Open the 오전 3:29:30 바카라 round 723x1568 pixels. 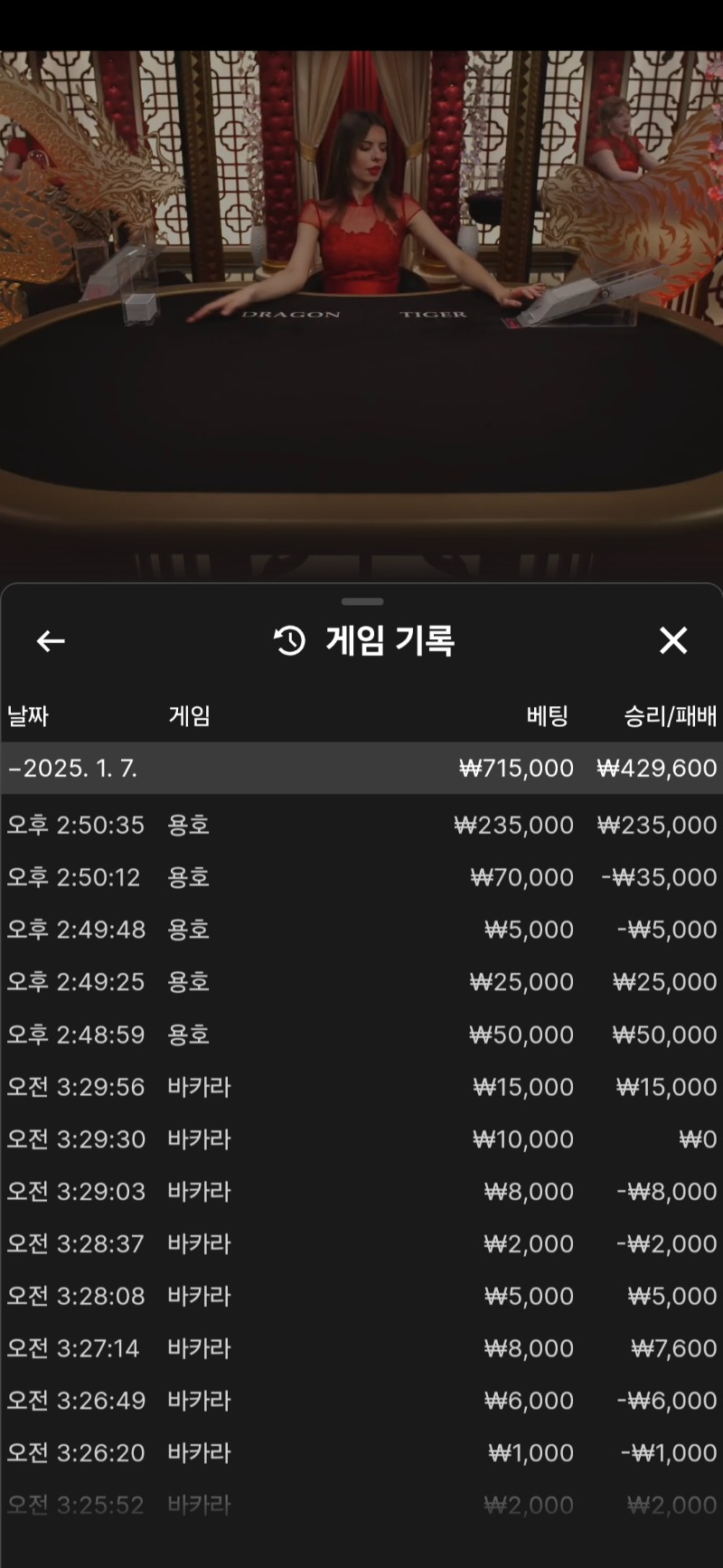click(x=361, y=1139)
